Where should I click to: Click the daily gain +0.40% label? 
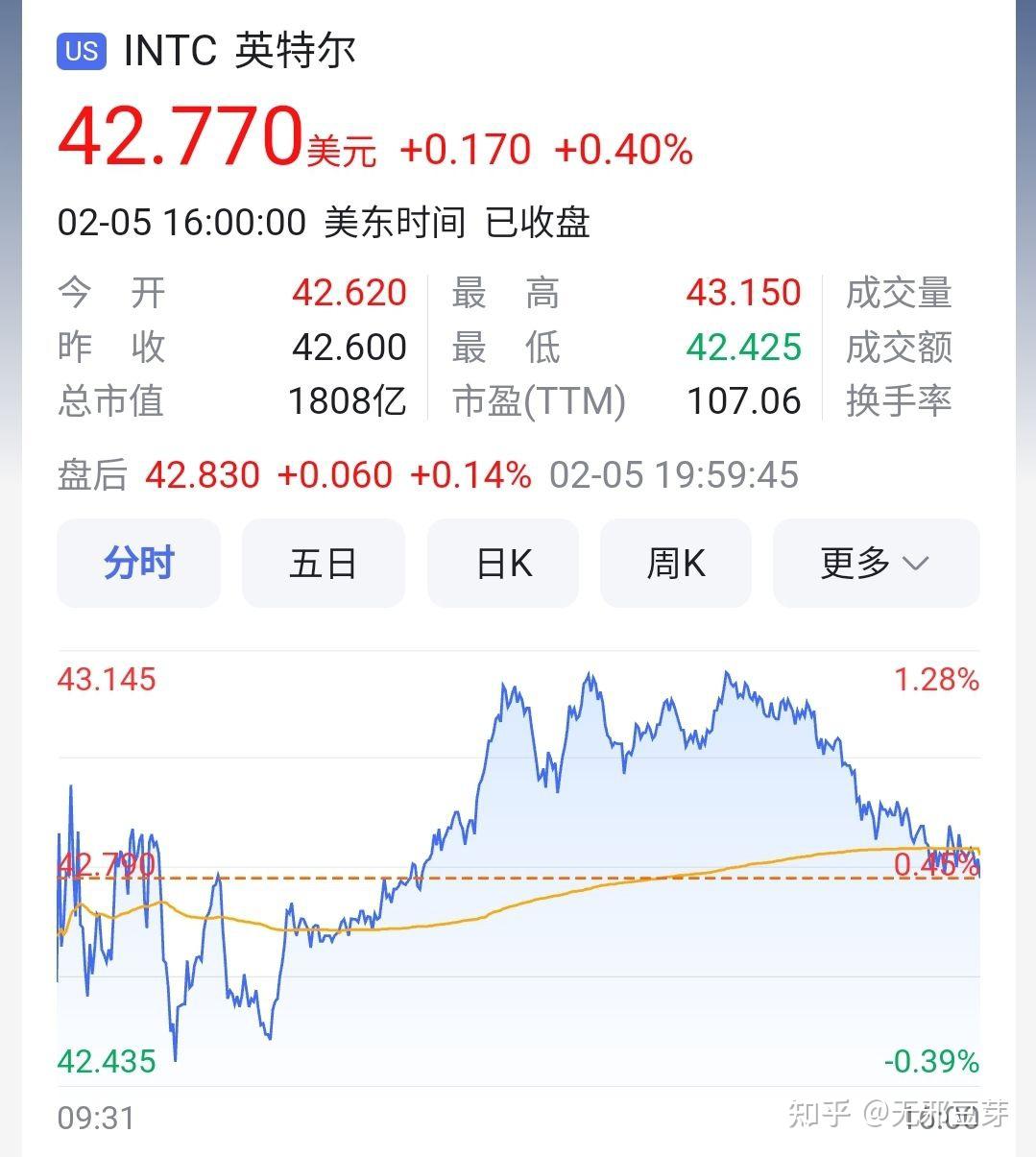(624, 150)
